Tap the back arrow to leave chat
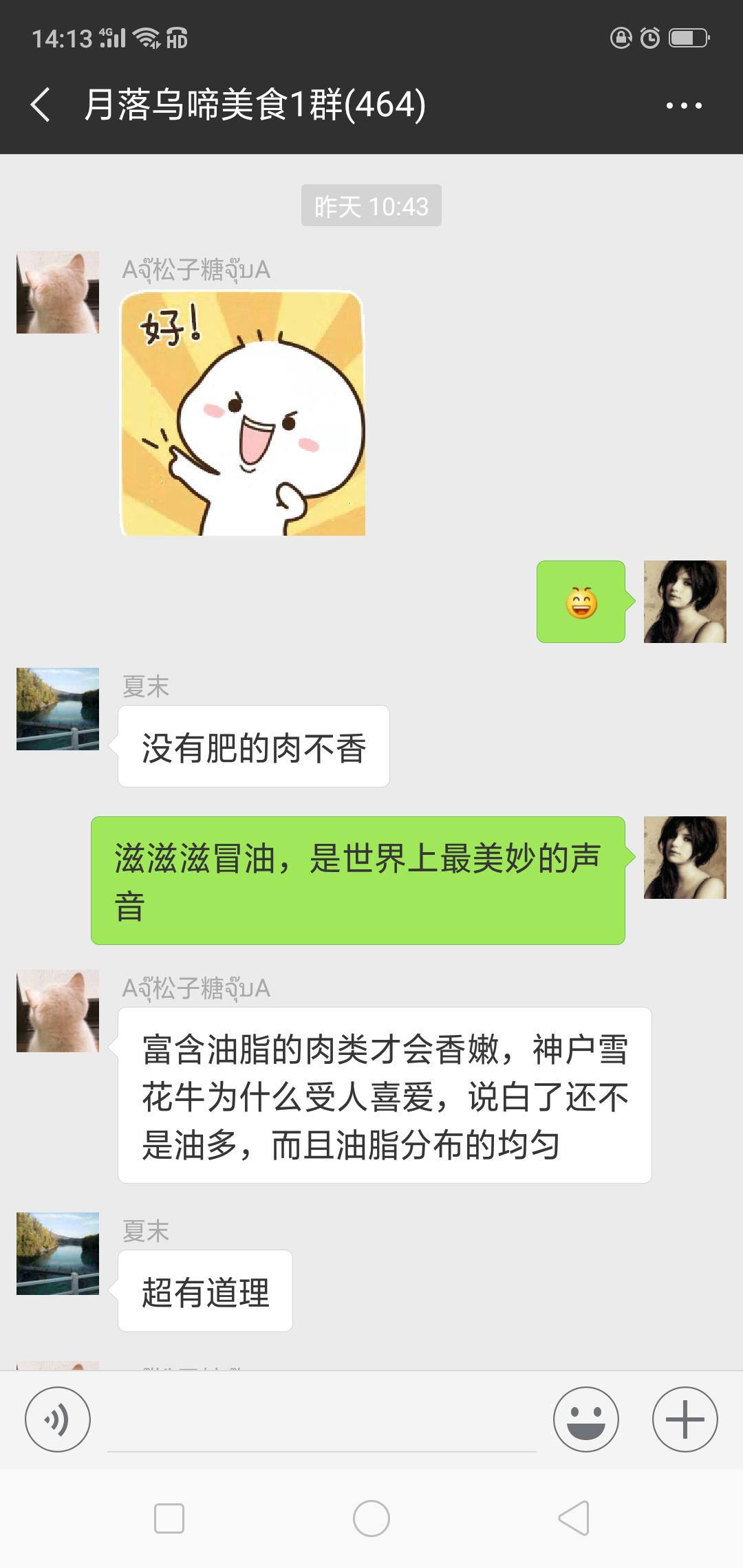The height and width of the screenshot is (1568, 743). [39, 105]
